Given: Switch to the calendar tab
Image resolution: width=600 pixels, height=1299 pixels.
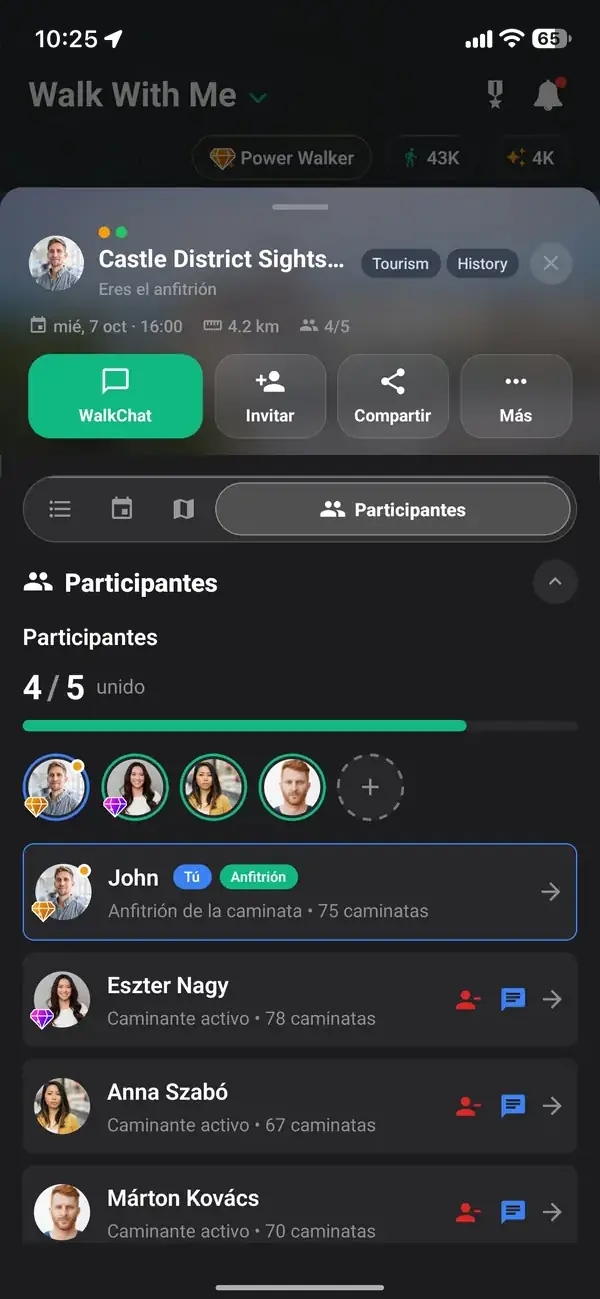Looking at the screenshot, I should pos(121,509).
